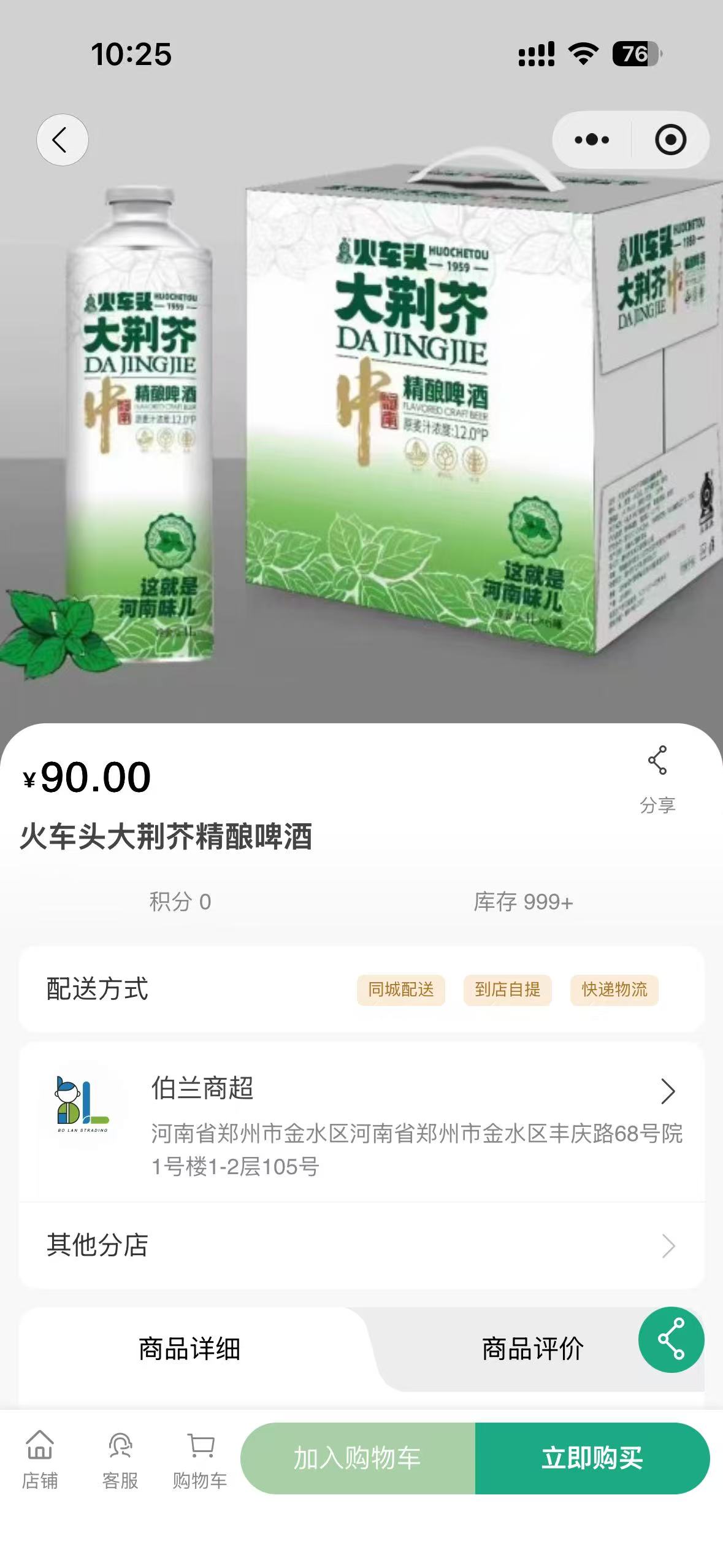Tap the green floating share button
Image resolution: width=723 pixels, height=1568 pixels.
(x=671, y=1339)
